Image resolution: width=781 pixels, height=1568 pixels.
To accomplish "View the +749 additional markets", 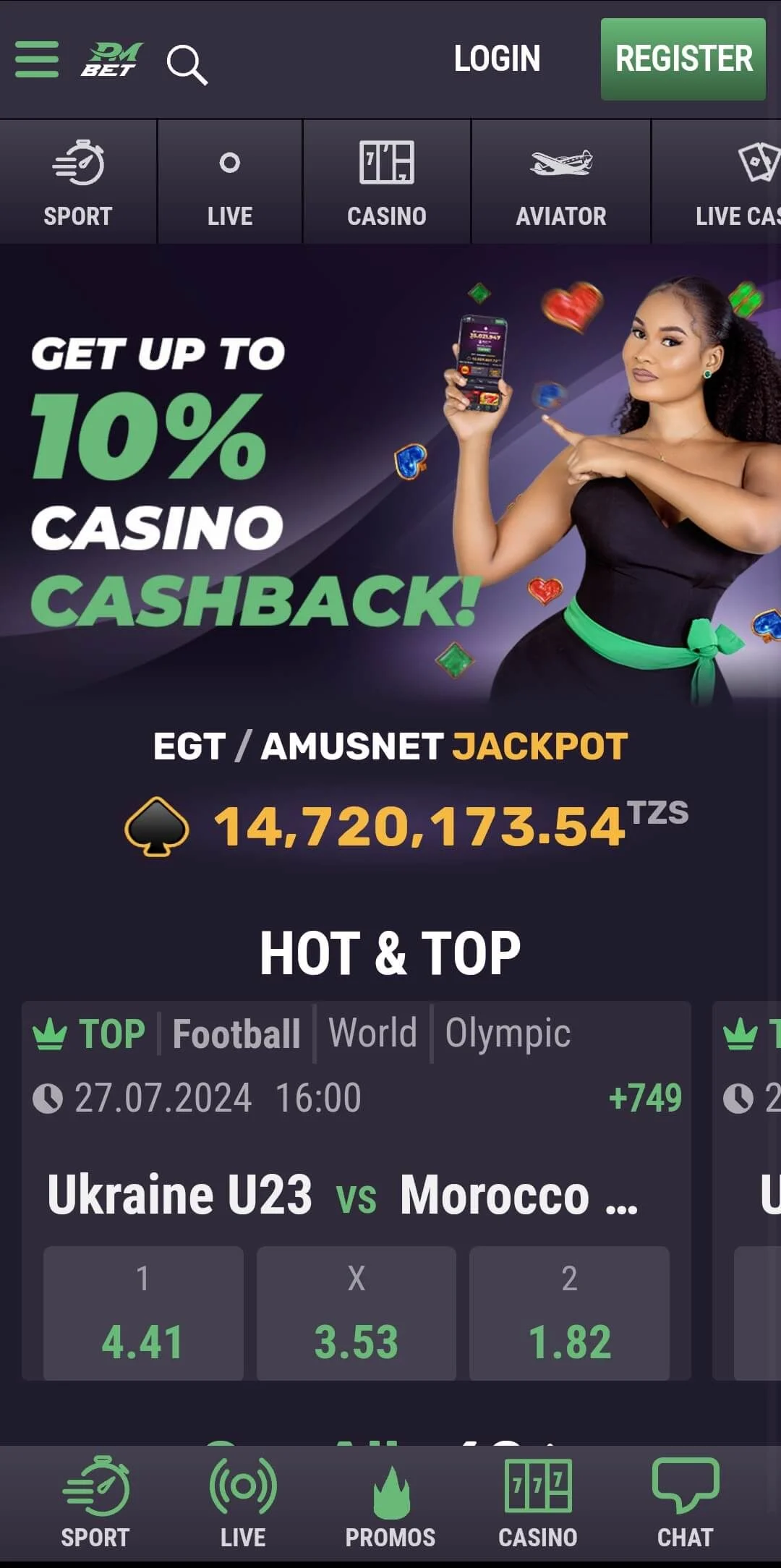I will click(645, 1098).
